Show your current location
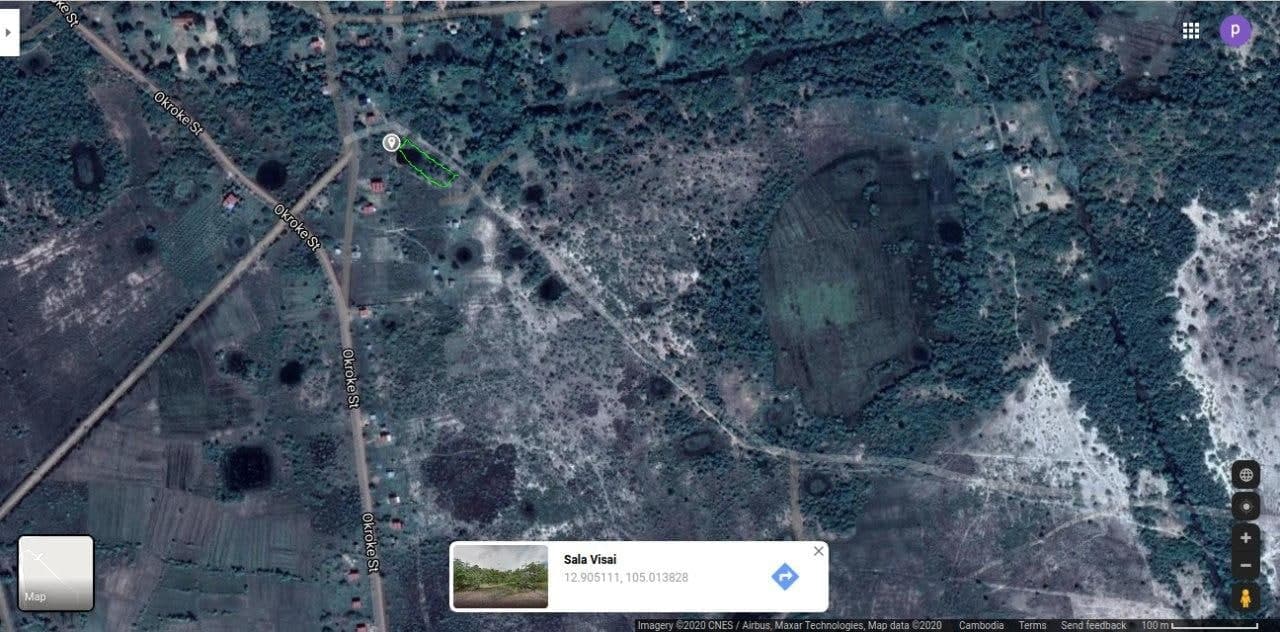Viewport: 1280px width, 632px height. [x=1245, y=506]
